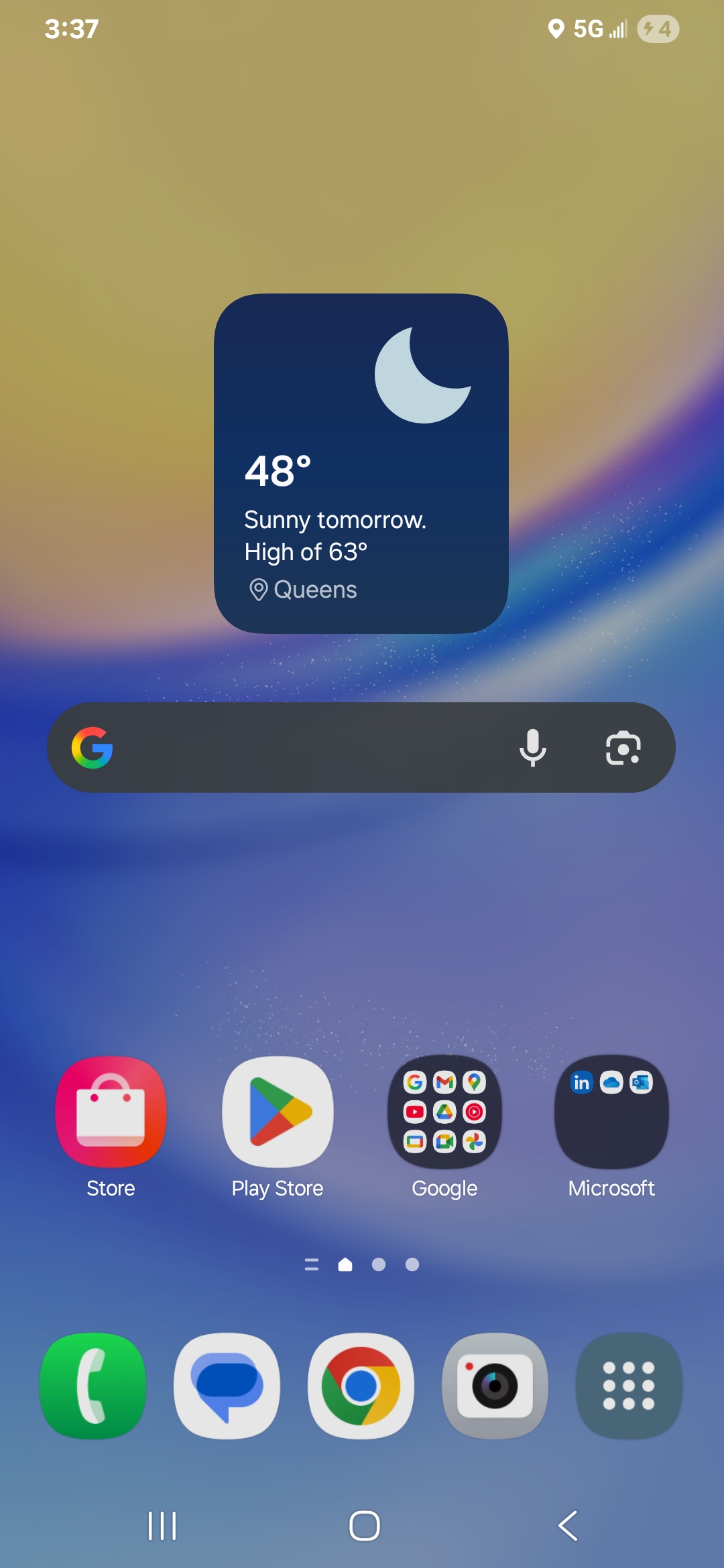Expand the Google apps folder
Screen dimensions: 724x1568
click(444, 1112)
